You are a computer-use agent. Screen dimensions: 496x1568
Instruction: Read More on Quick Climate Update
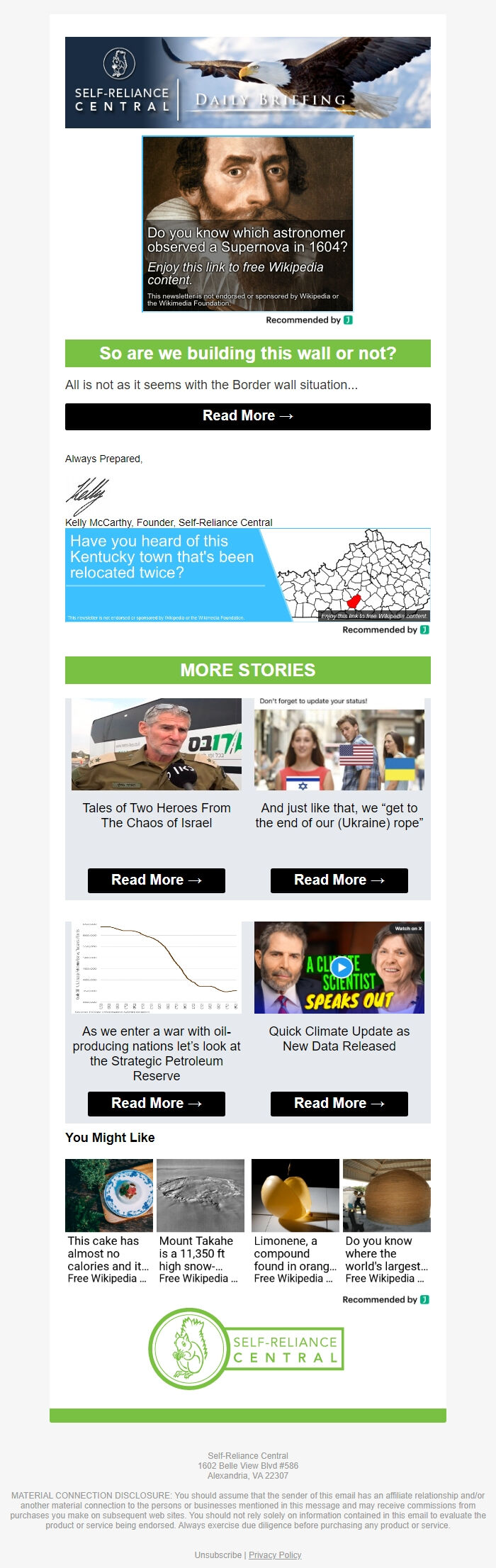pos(339,1104)
